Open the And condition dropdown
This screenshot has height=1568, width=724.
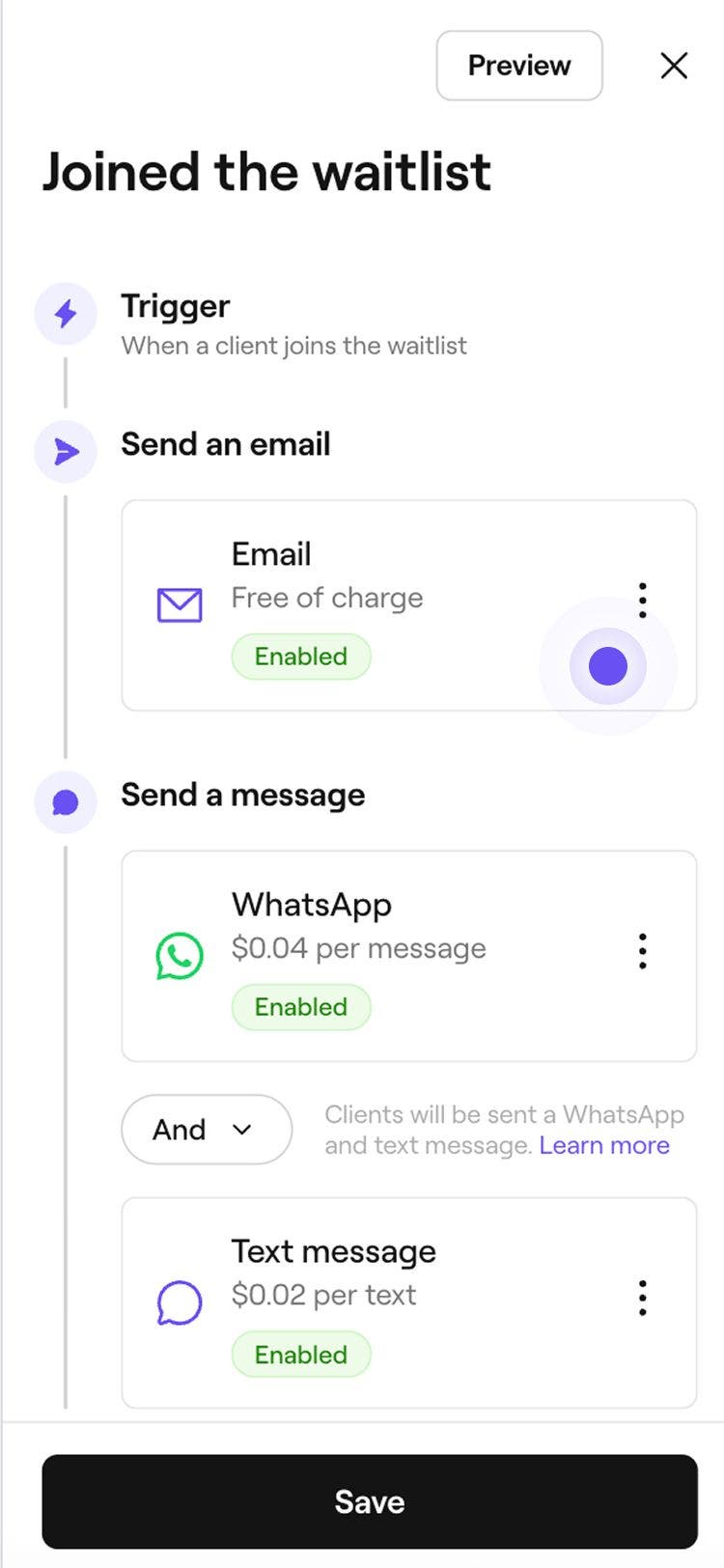(206, 1130)
